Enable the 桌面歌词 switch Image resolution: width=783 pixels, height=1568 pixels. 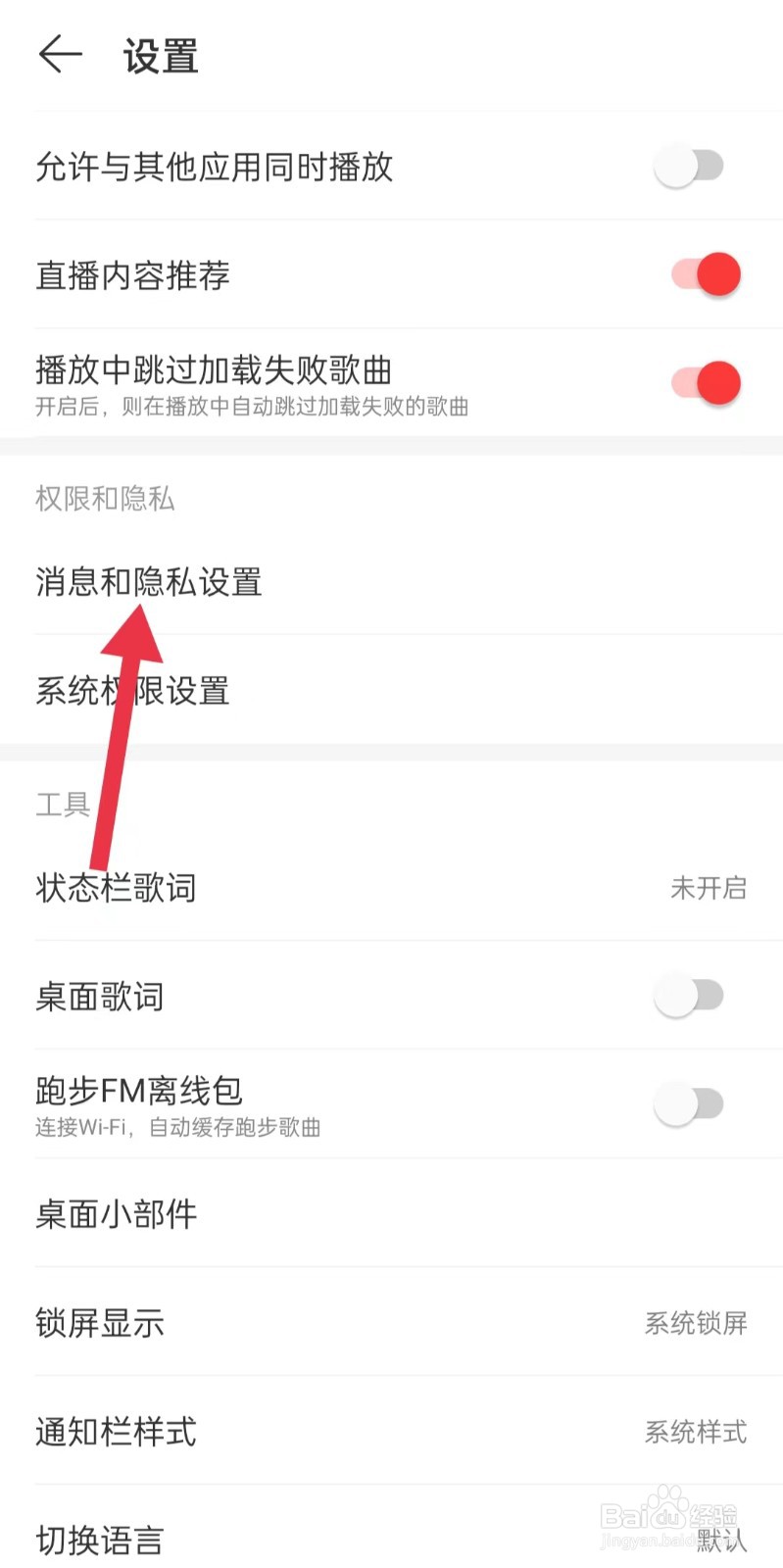pyautogui.click(x=686, y=995)
